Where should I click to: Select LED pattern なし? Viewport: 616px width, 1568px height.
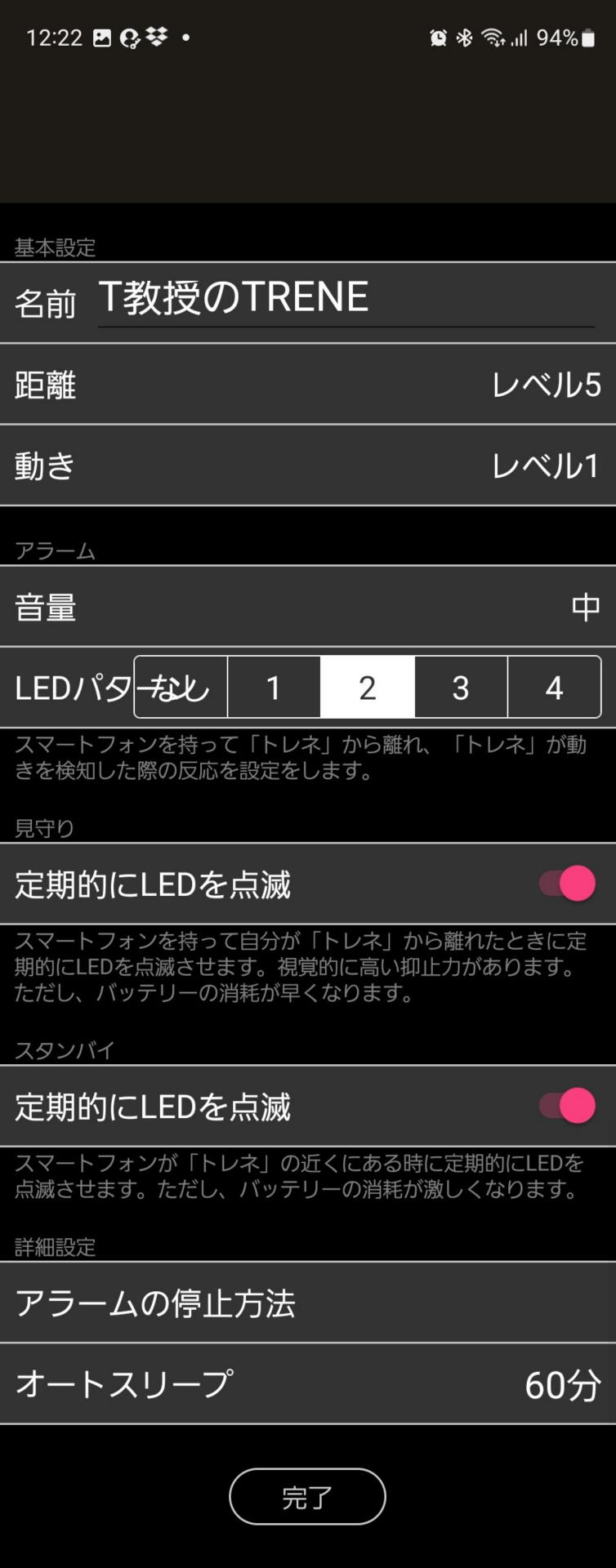181,688
